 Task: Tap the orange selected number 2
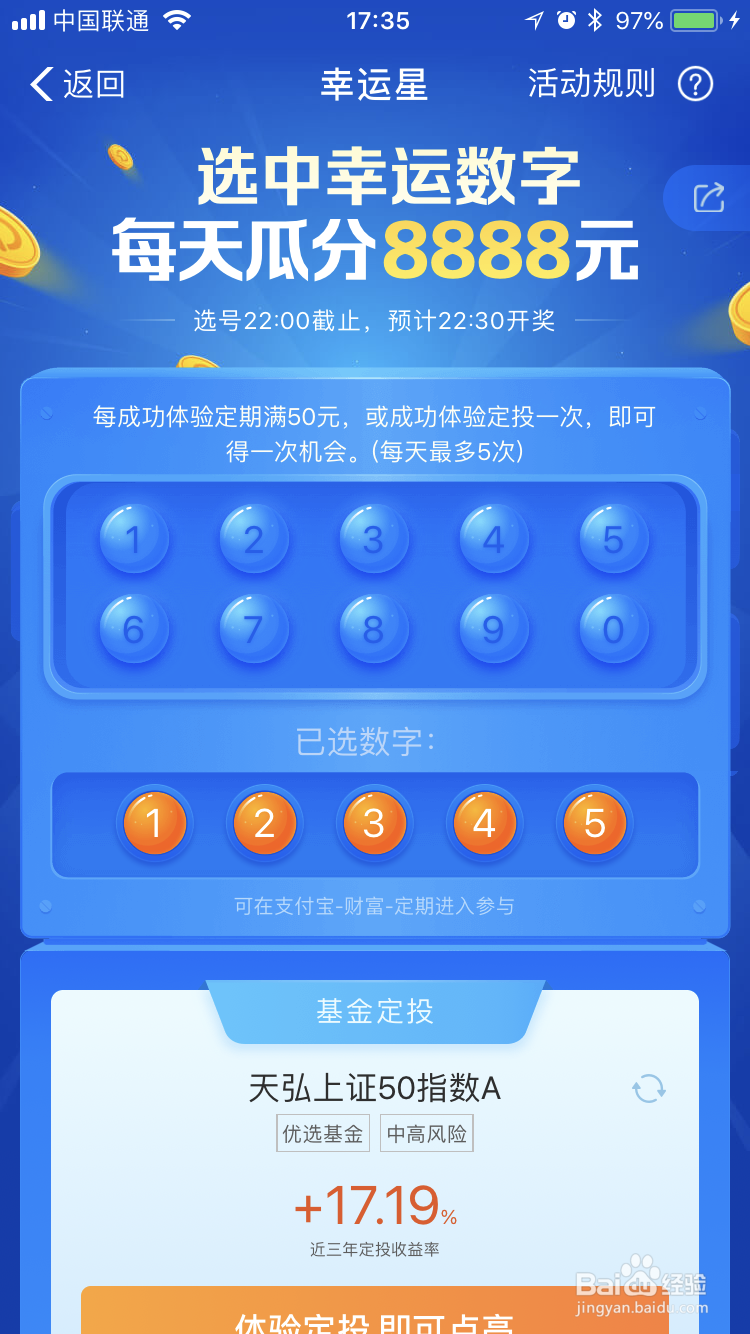pos(264,823)
